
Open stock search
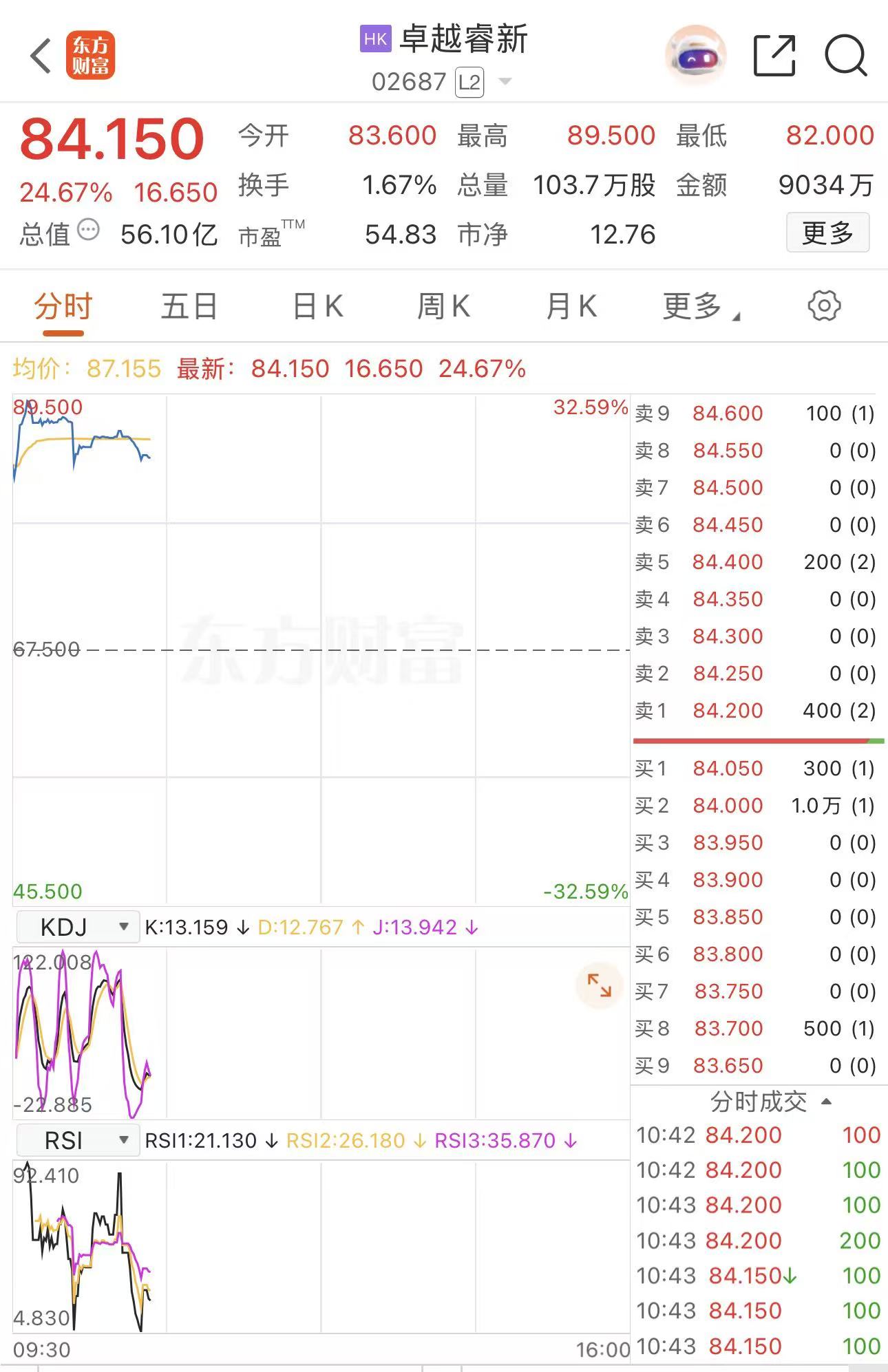click(845, 56)
